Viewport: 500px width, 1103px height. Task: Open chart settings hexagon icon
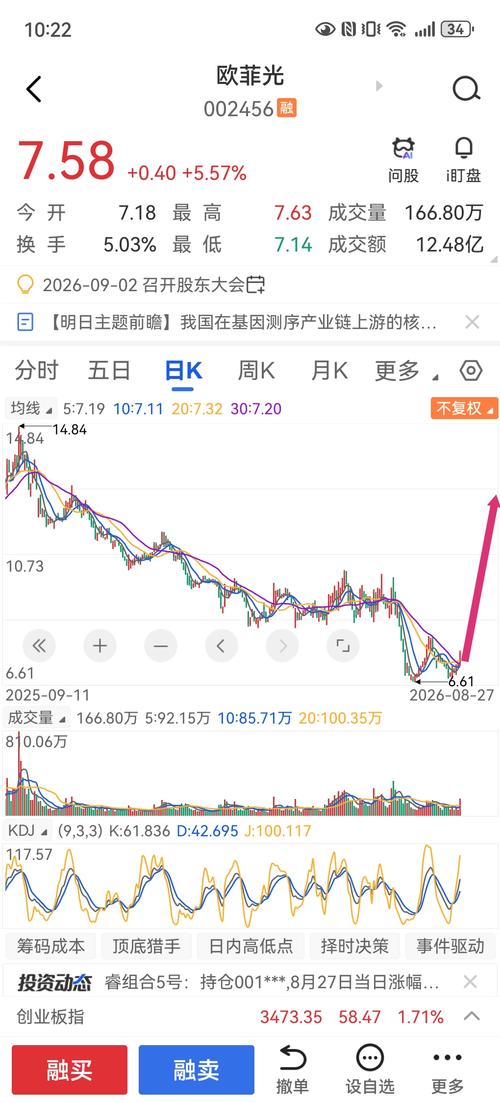470,370
